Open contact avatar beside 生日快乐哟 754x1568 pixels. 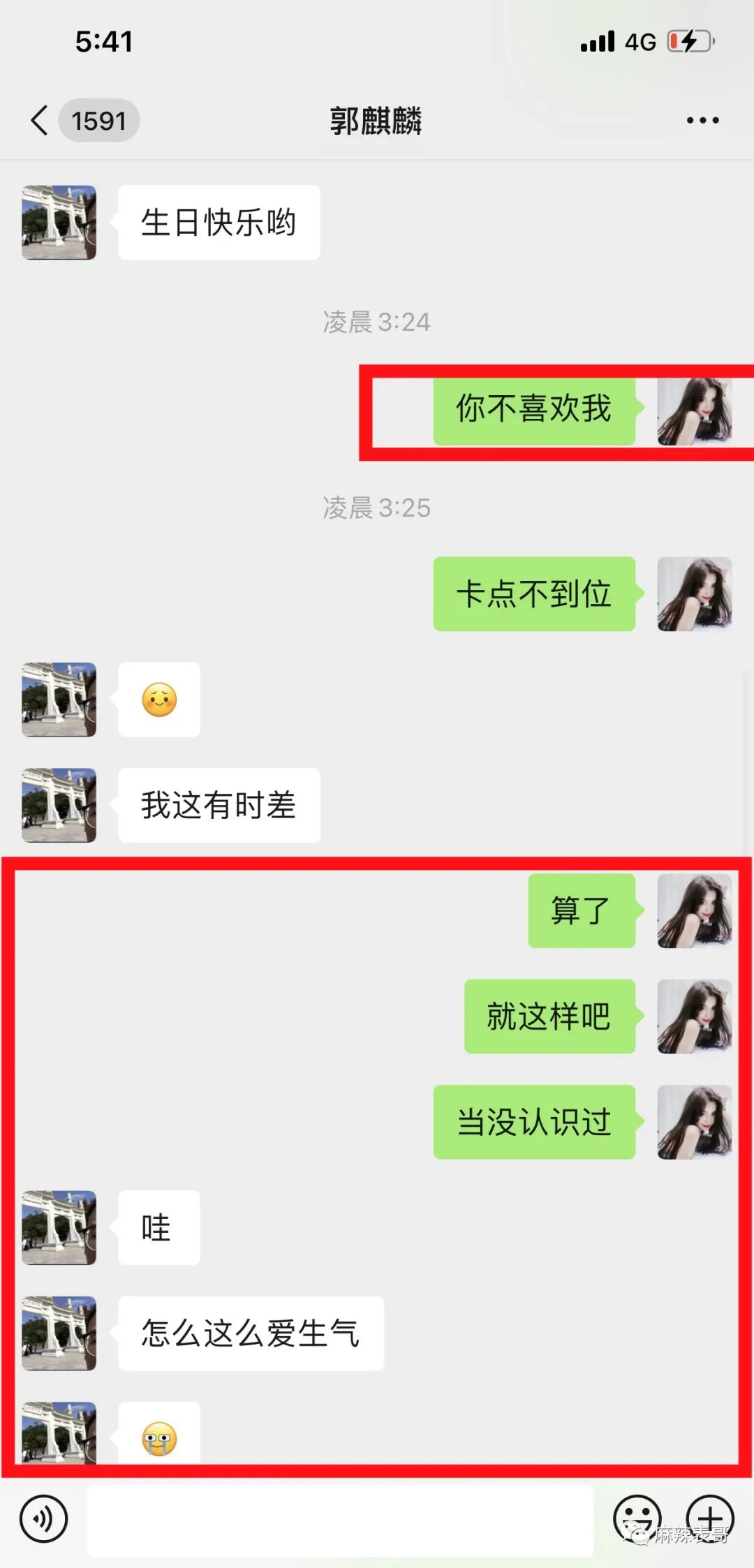click(59, 222)
